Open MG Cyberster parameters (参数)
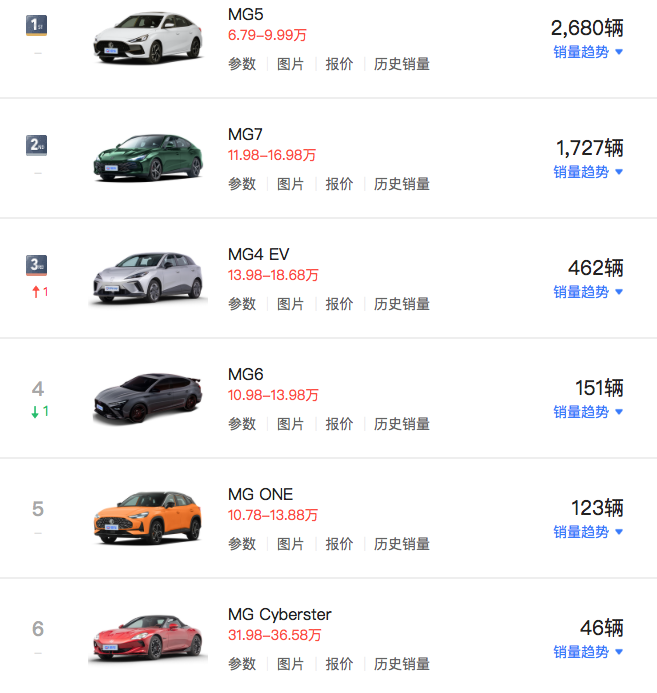Viewport: 657px width, 693px height. (242, 664)
